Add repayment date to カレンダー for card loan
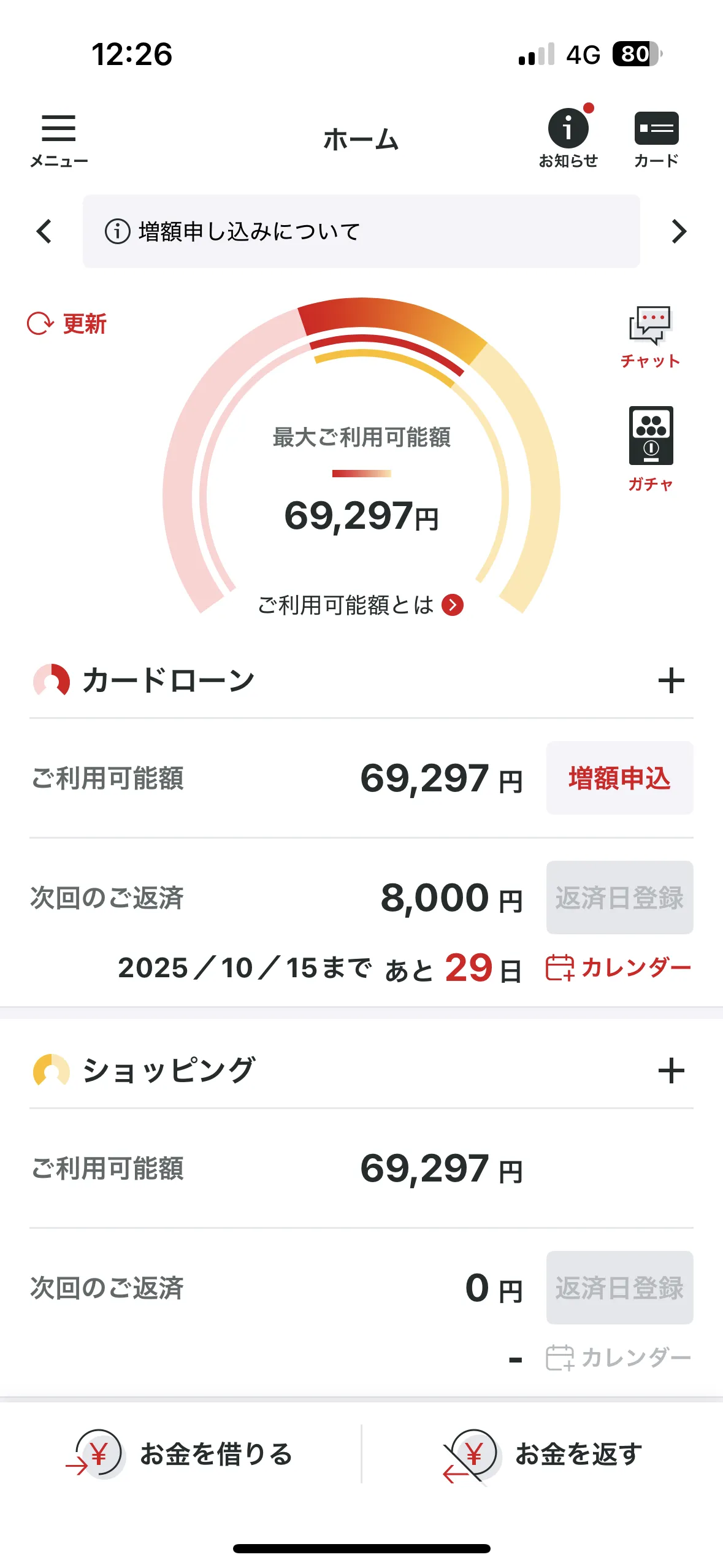The height and width of the screenshot is (1568, 723). click(x=618, y=967)
